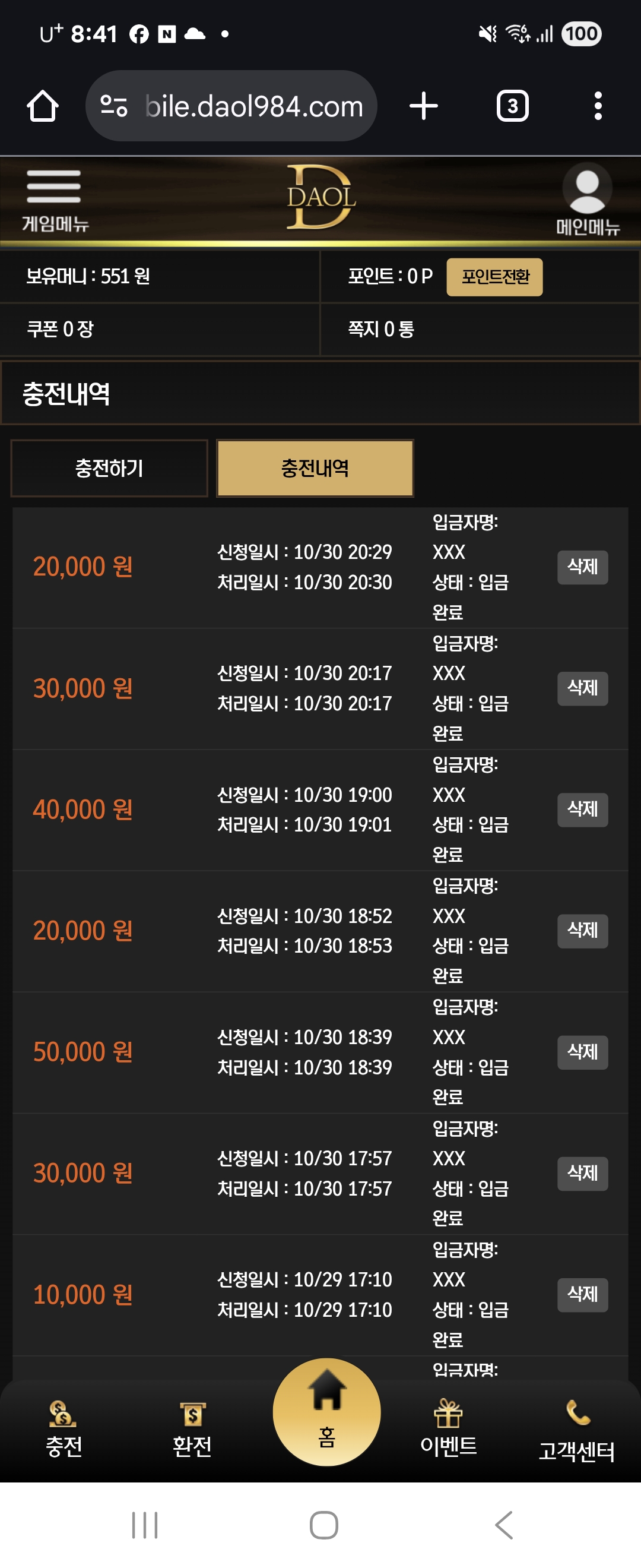Screen dimensions: 641x1568
Task: Delete the 20,000 원 record from 10/30 20:29
Action: [x=582, y=567]
